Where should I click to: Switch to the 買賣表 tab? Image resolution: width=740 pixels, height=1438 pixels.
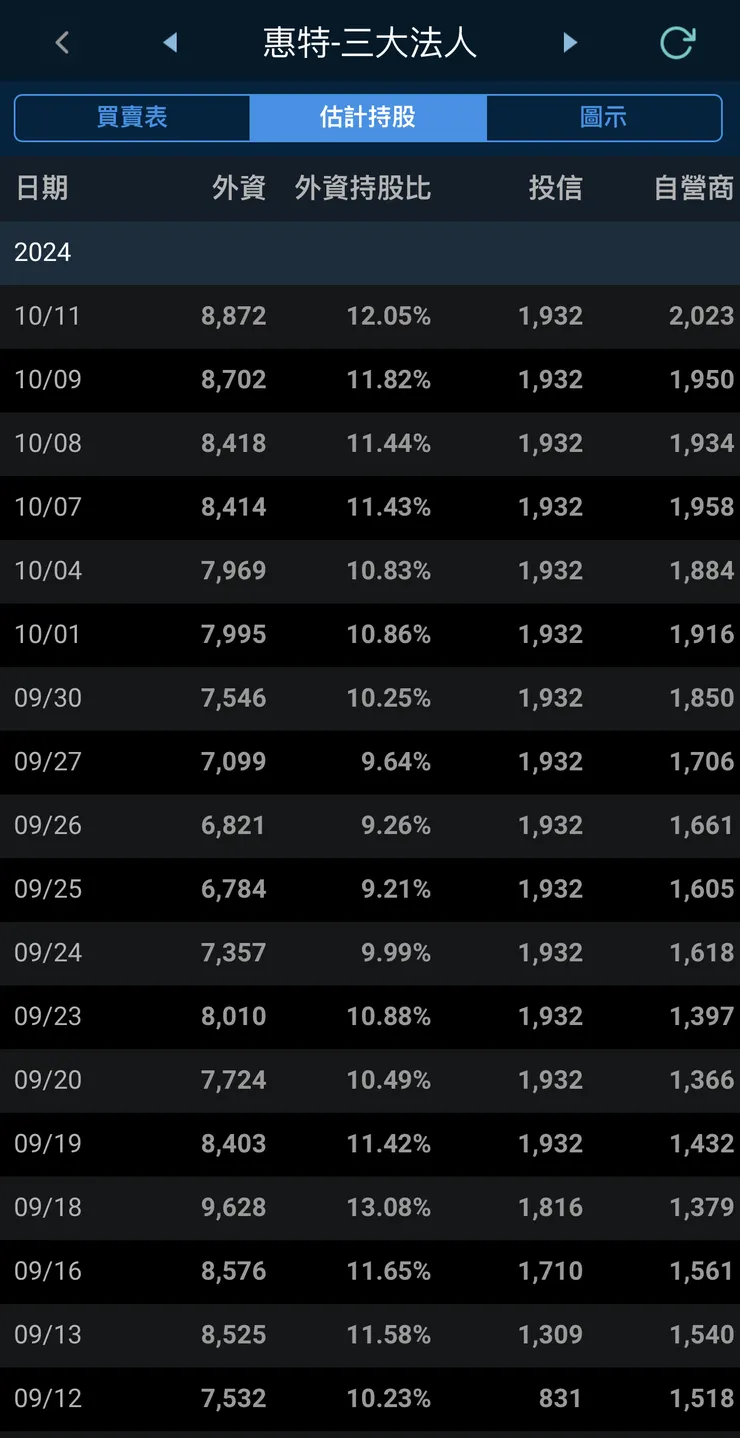pyautogui.click(x=132, y=118)
